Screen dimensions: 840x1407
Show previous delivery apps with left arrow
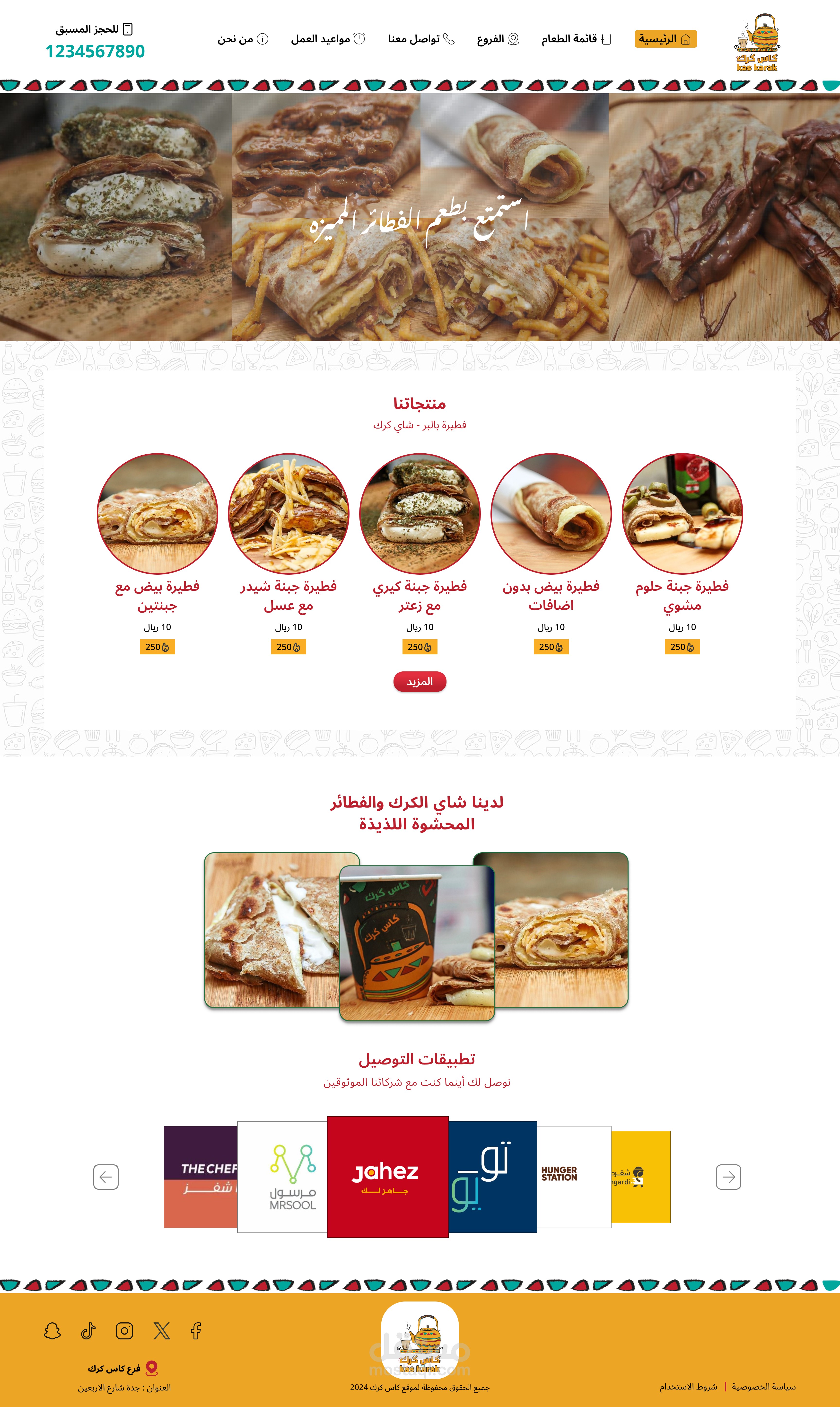(106, 1177)
